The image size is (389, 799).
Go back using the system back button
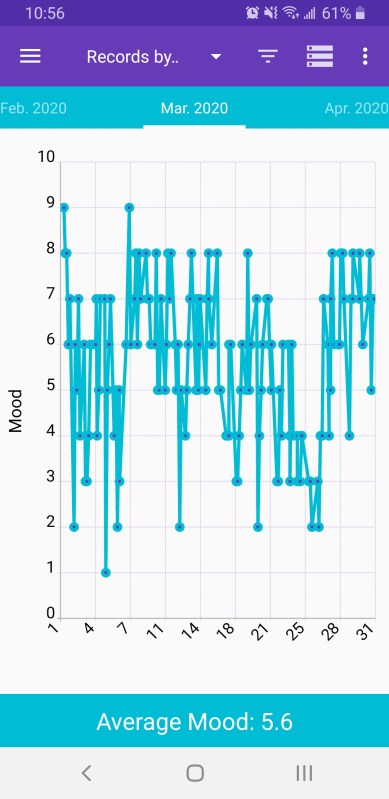click(x=87, y=773)
